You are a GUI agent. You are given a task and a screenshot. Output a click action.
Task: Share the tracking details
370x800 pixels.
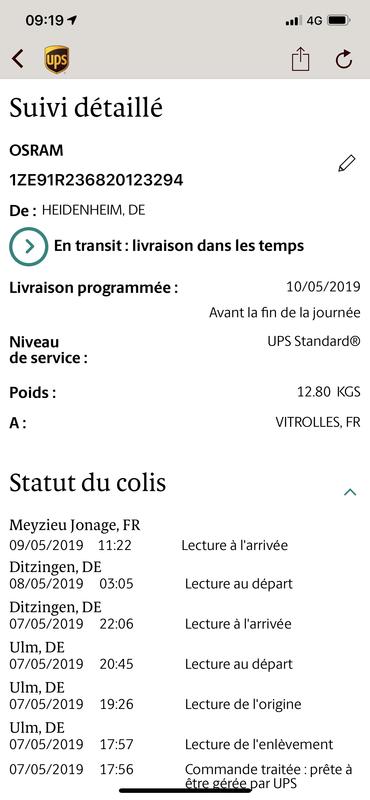pos(301,59)
